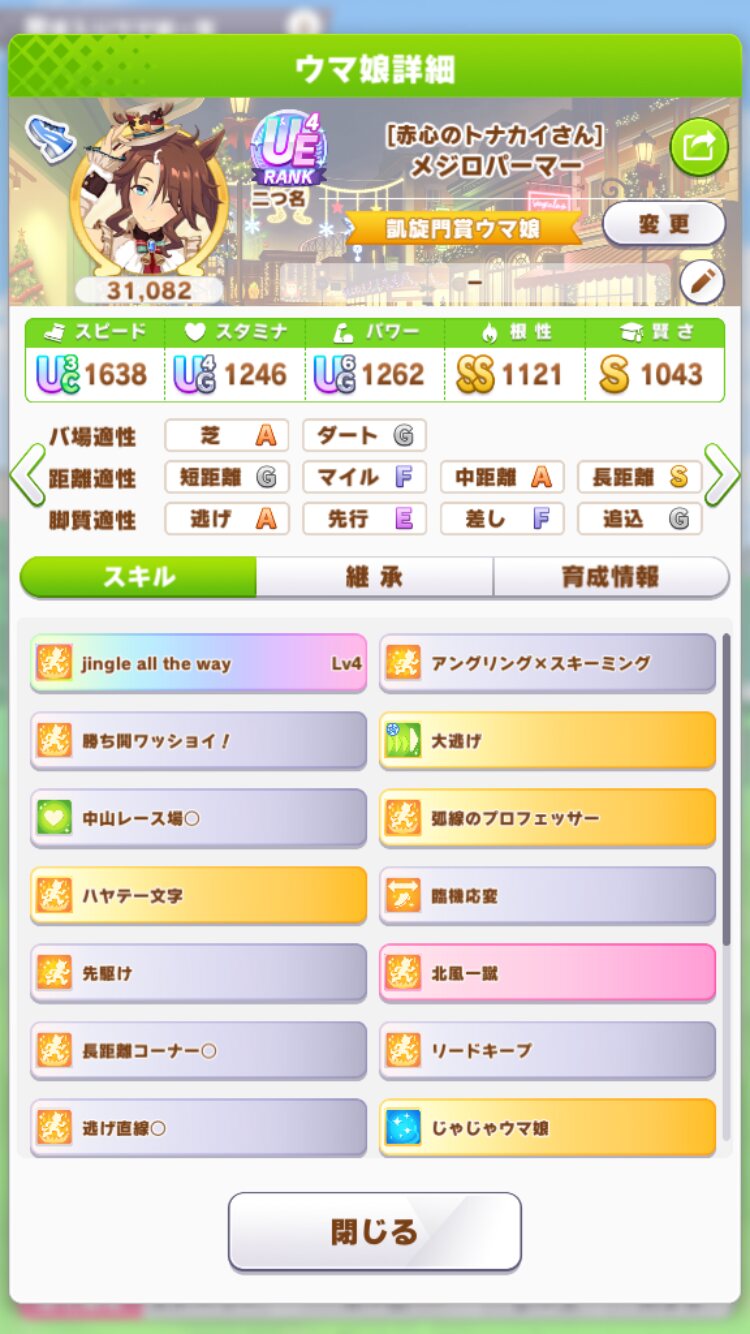This screenshot has height=1334, width=750.
Task: Close the dialog with 閉じる
Action: [374, 1231]
